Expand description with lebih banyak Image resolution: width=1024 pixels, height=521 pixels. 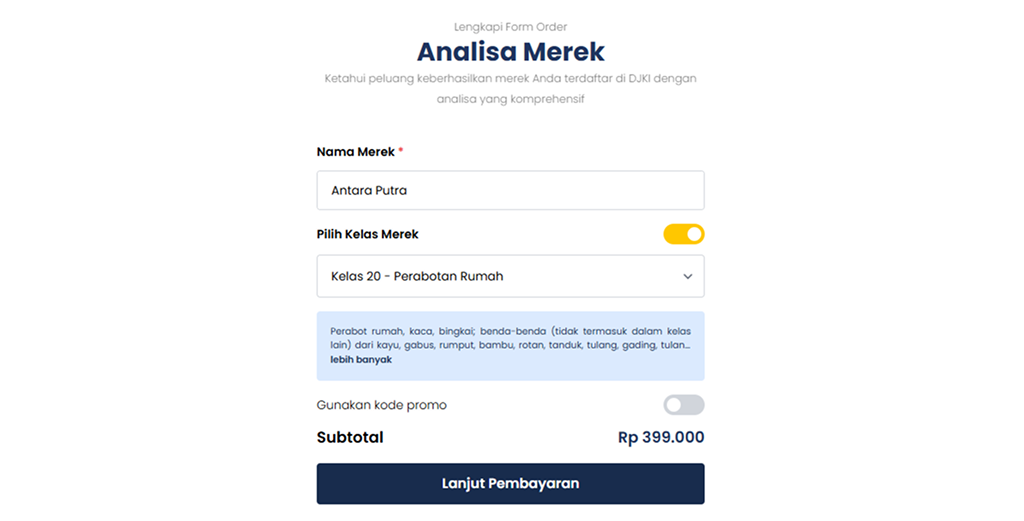tap(361, 360)
